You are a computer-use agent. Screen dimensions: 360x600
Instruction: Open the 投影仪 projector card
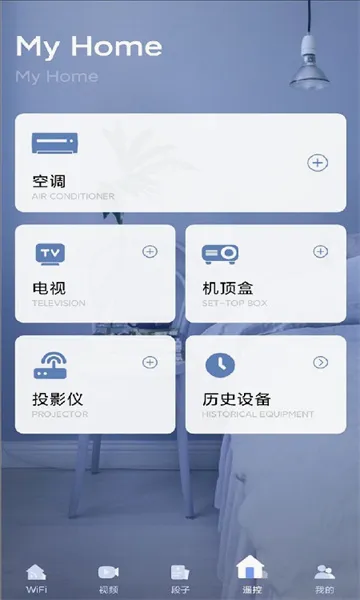pos(95,385)
